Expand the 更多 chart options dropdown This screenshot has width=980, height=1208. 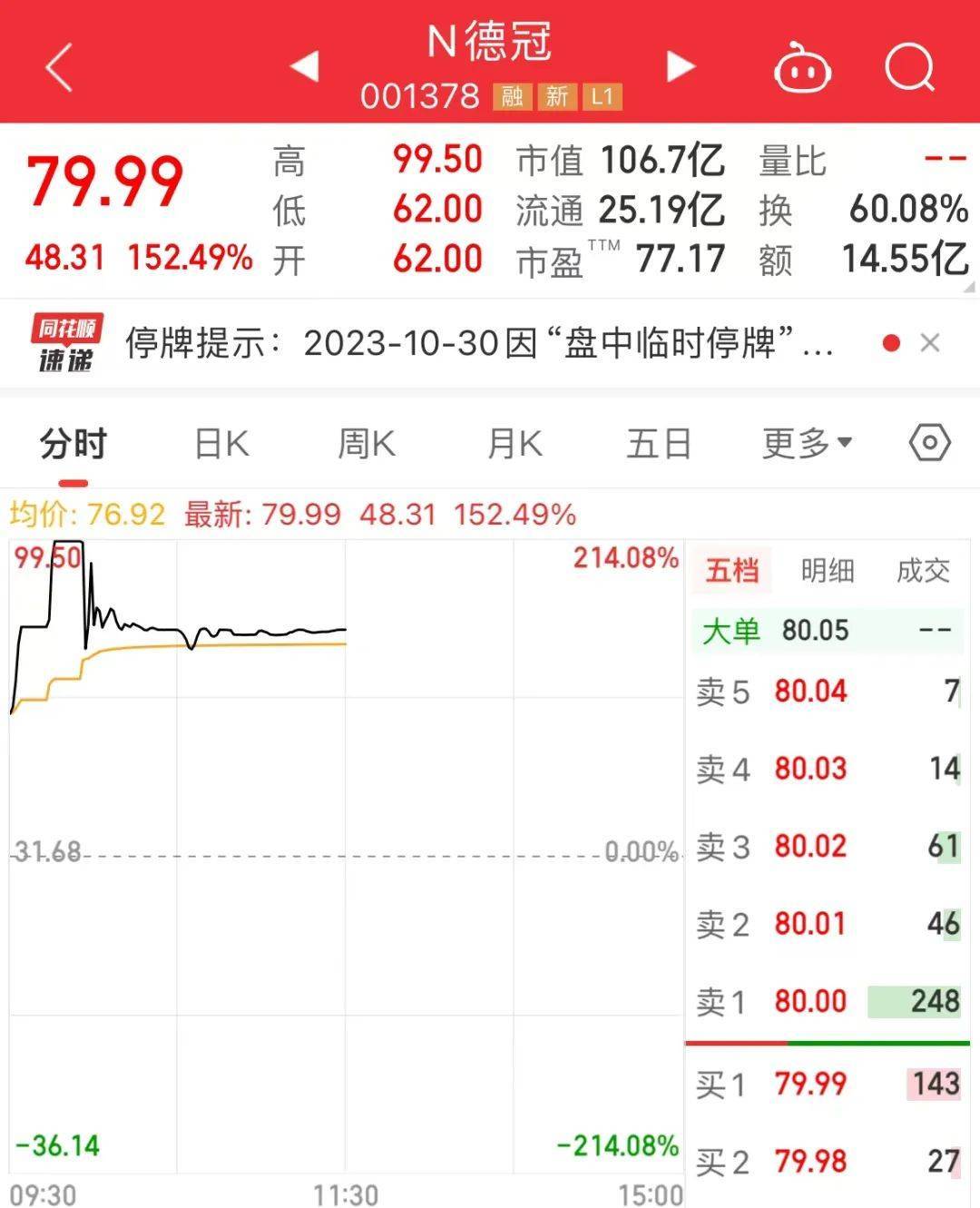(807, 444)
